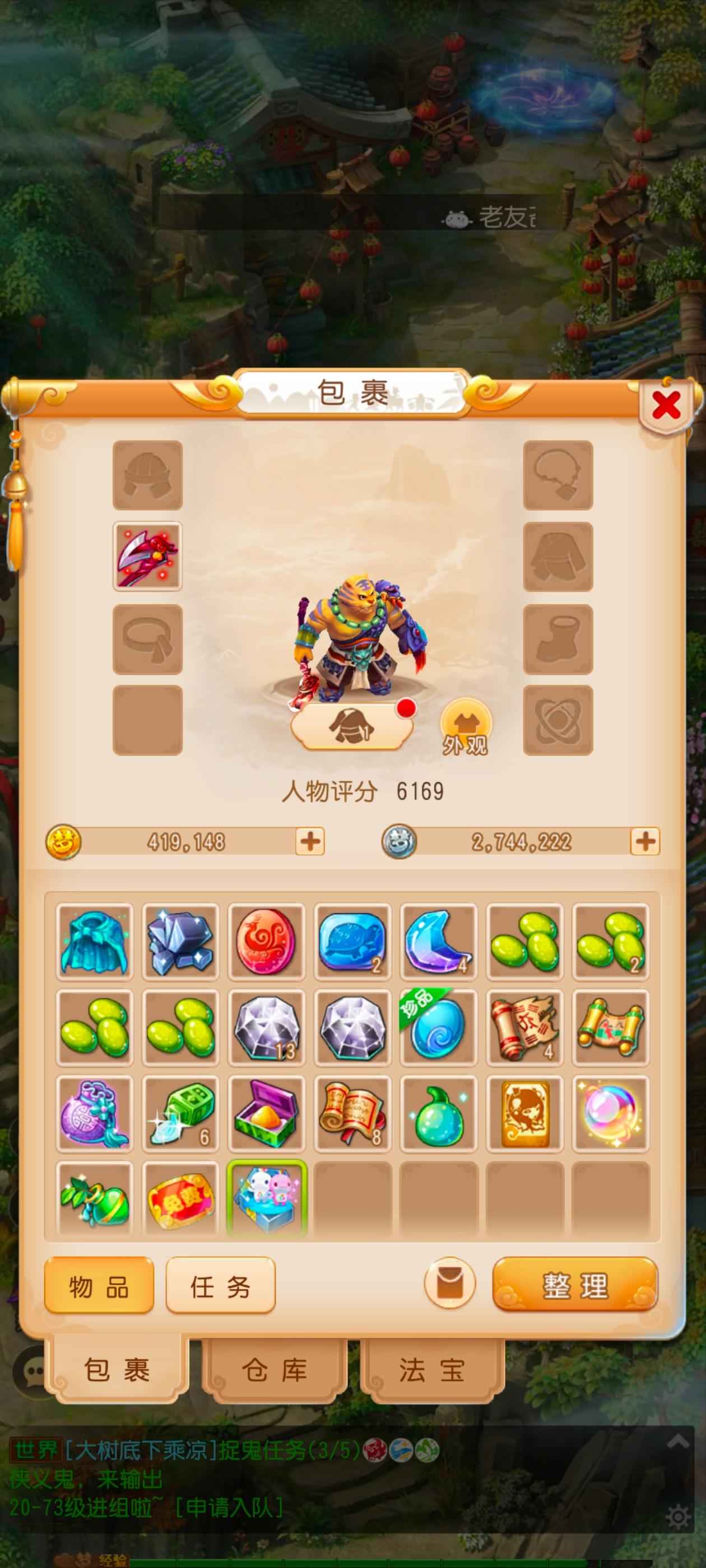Tap the outfit button with red dot
Screen dimensions: 706x1568
pyautogui.click(x=351, y=726)
